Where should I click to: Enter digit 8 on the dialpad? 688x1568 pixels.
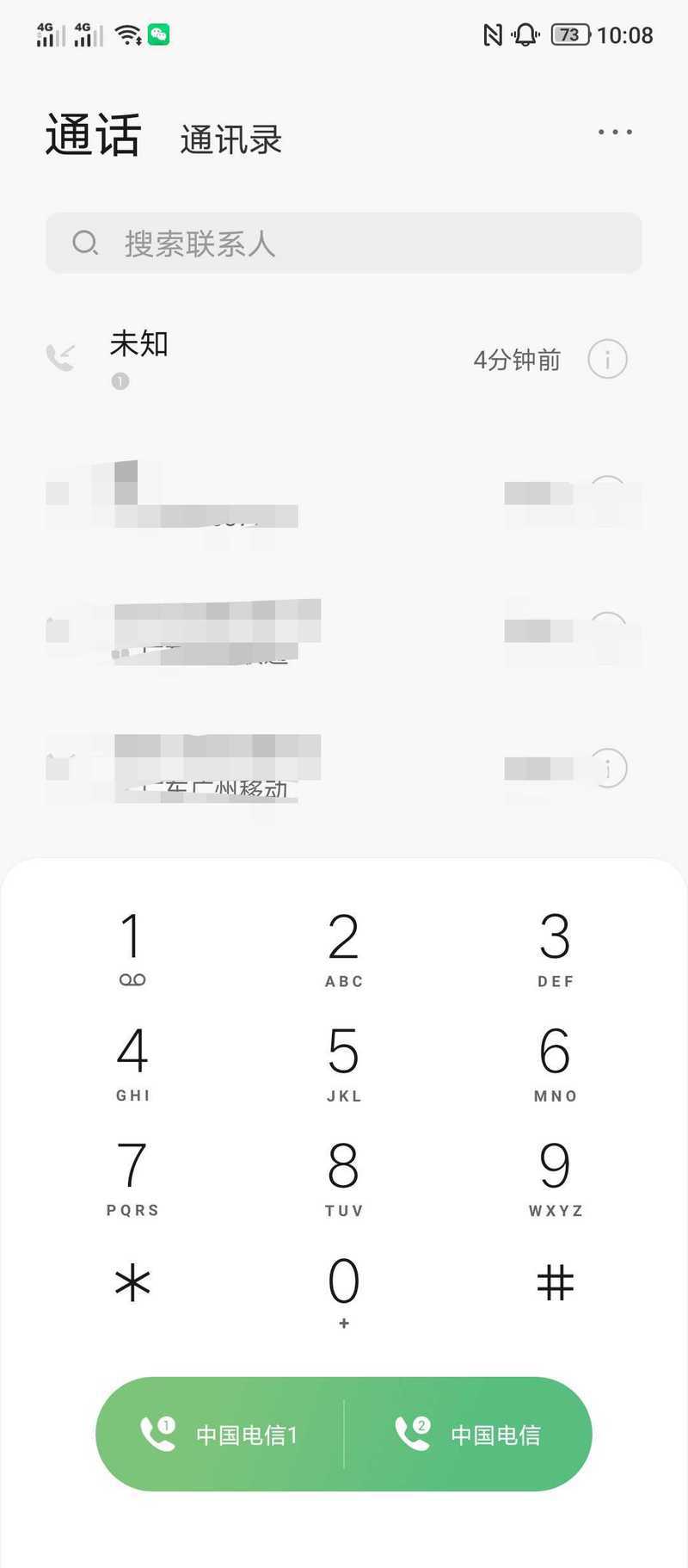coord(343,1177)
